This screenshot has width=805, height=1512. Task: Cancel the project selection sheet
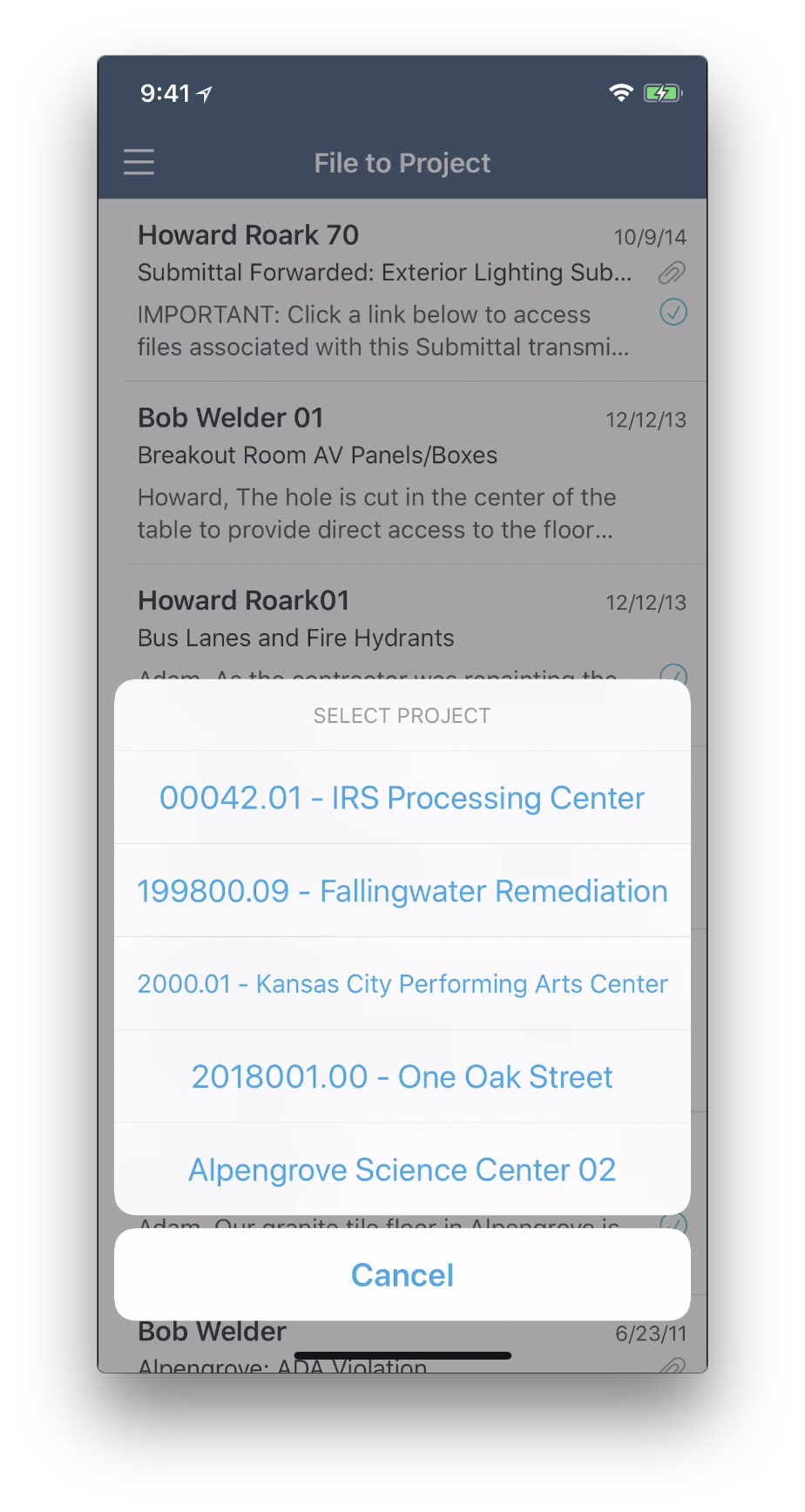(x=402, y=1275)
